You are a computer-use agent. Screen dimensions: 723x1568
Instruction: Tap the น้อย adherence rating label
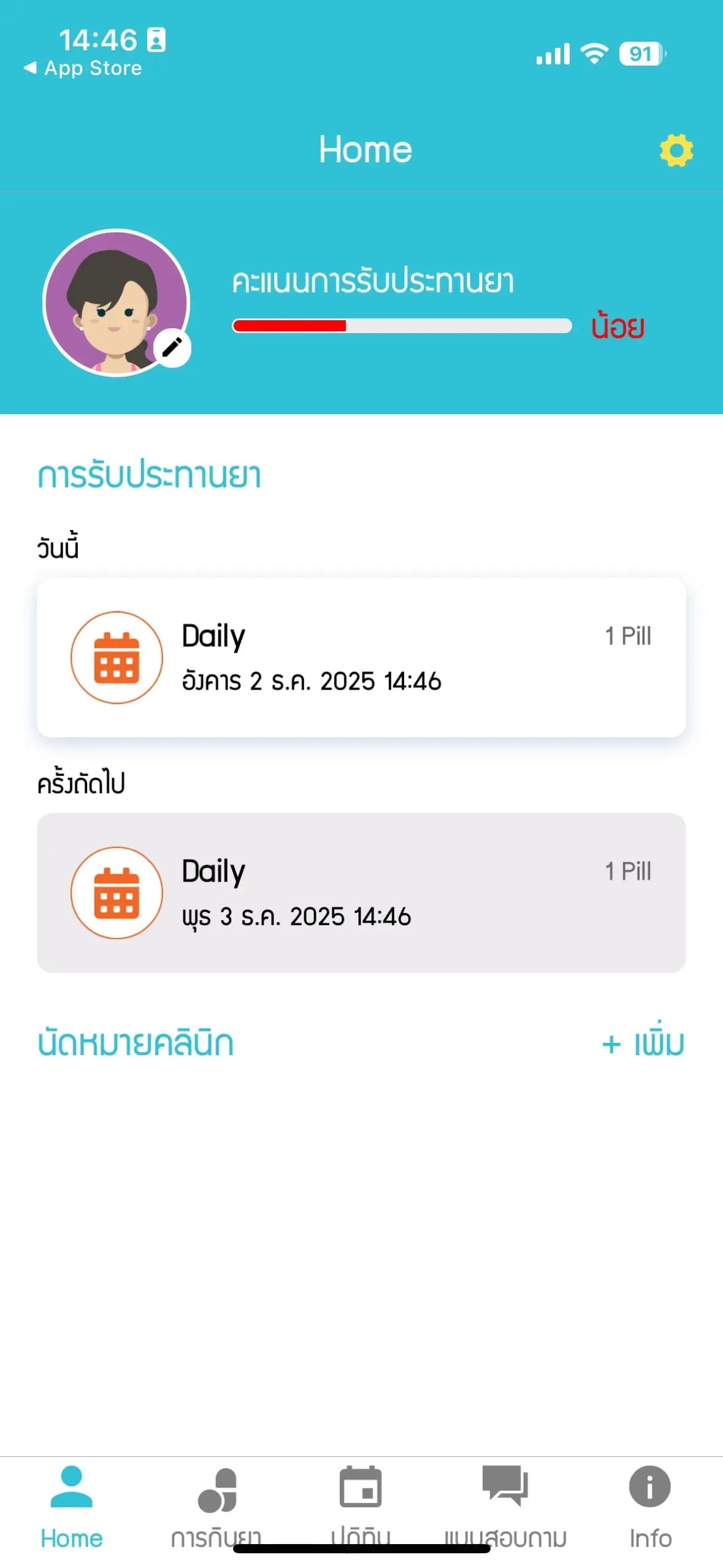click(618, 327)
